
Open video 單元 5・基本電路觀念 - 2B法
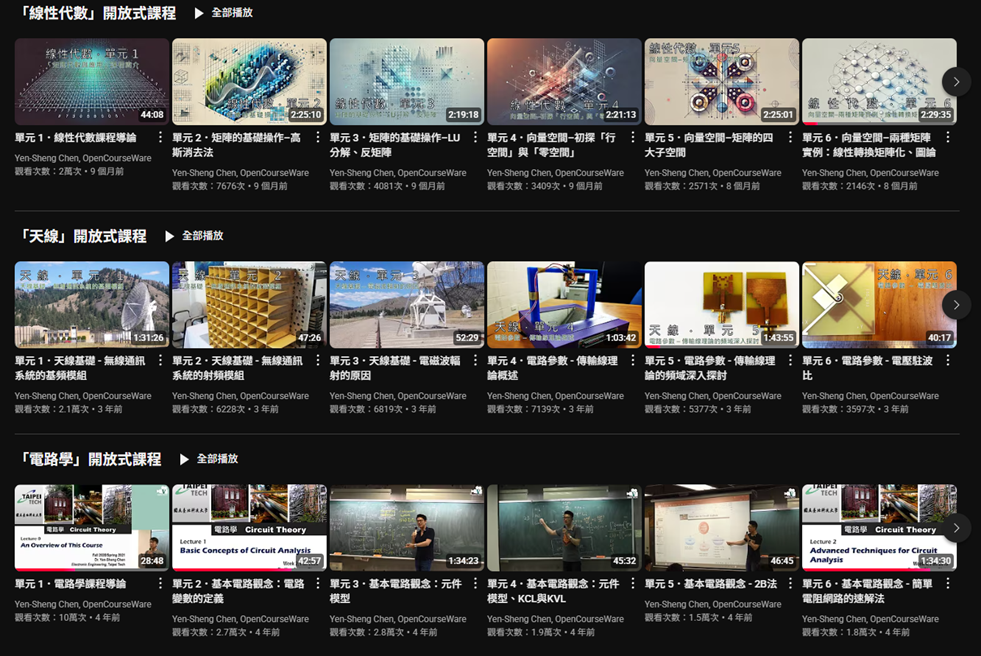722,528
